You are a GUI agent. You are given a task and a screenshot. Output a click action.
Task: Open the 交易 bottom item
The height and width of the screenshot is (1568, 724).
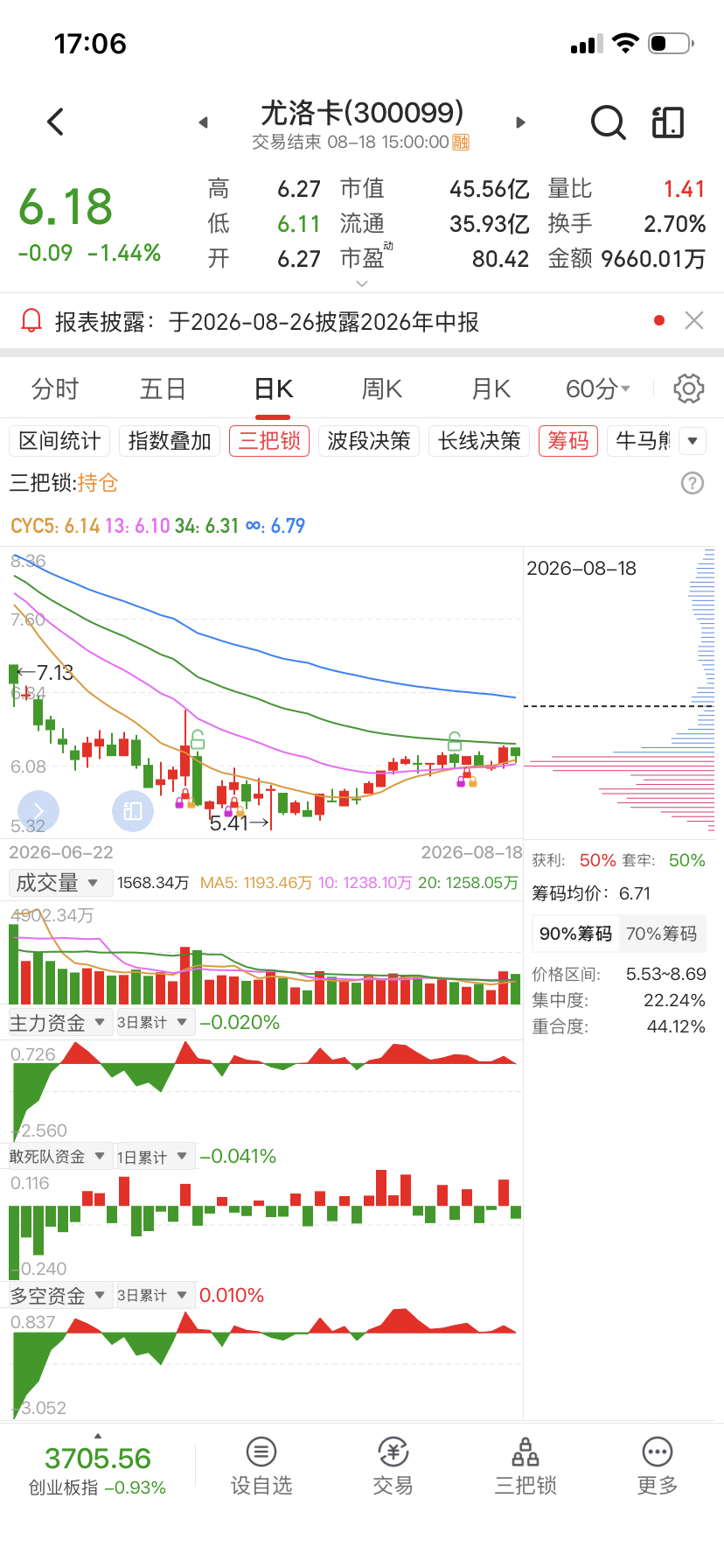pyautogui.click(x=393, y=1467)
